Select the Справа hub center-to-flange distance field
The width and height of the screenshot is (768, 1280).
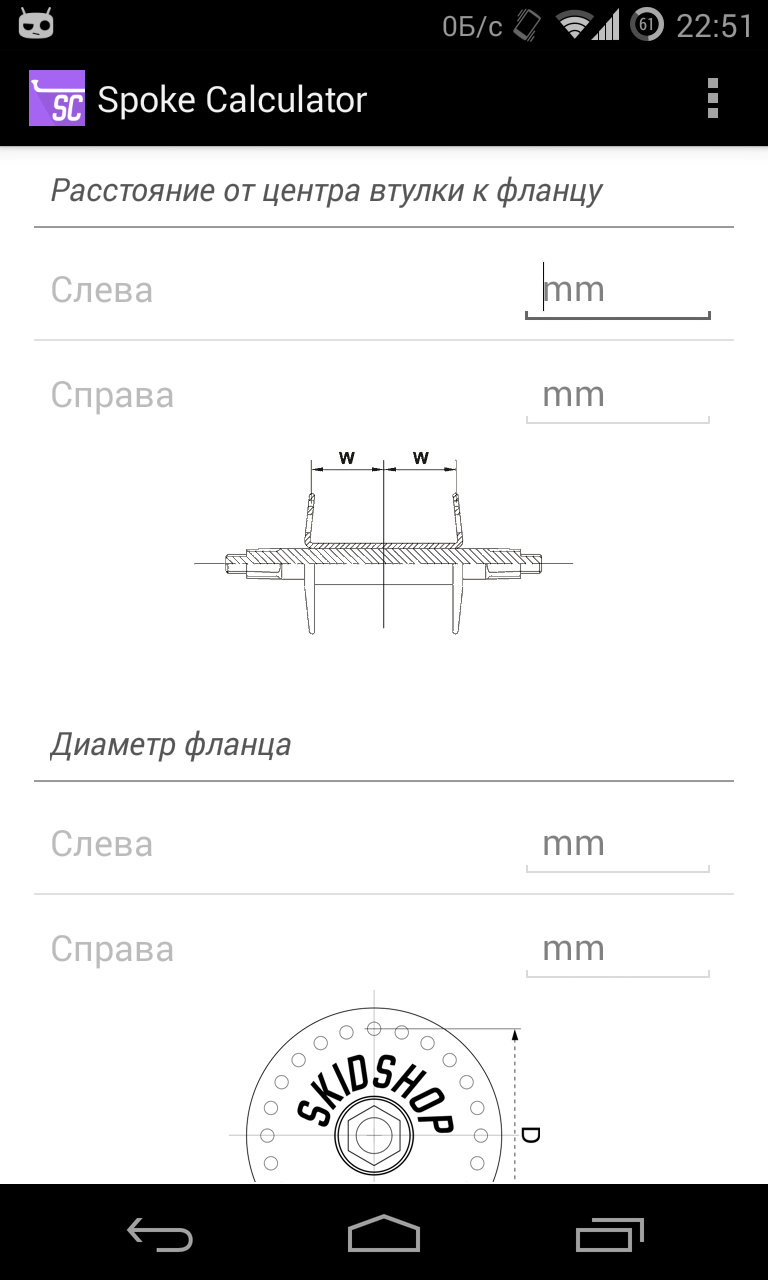click(x=617, y=395)
